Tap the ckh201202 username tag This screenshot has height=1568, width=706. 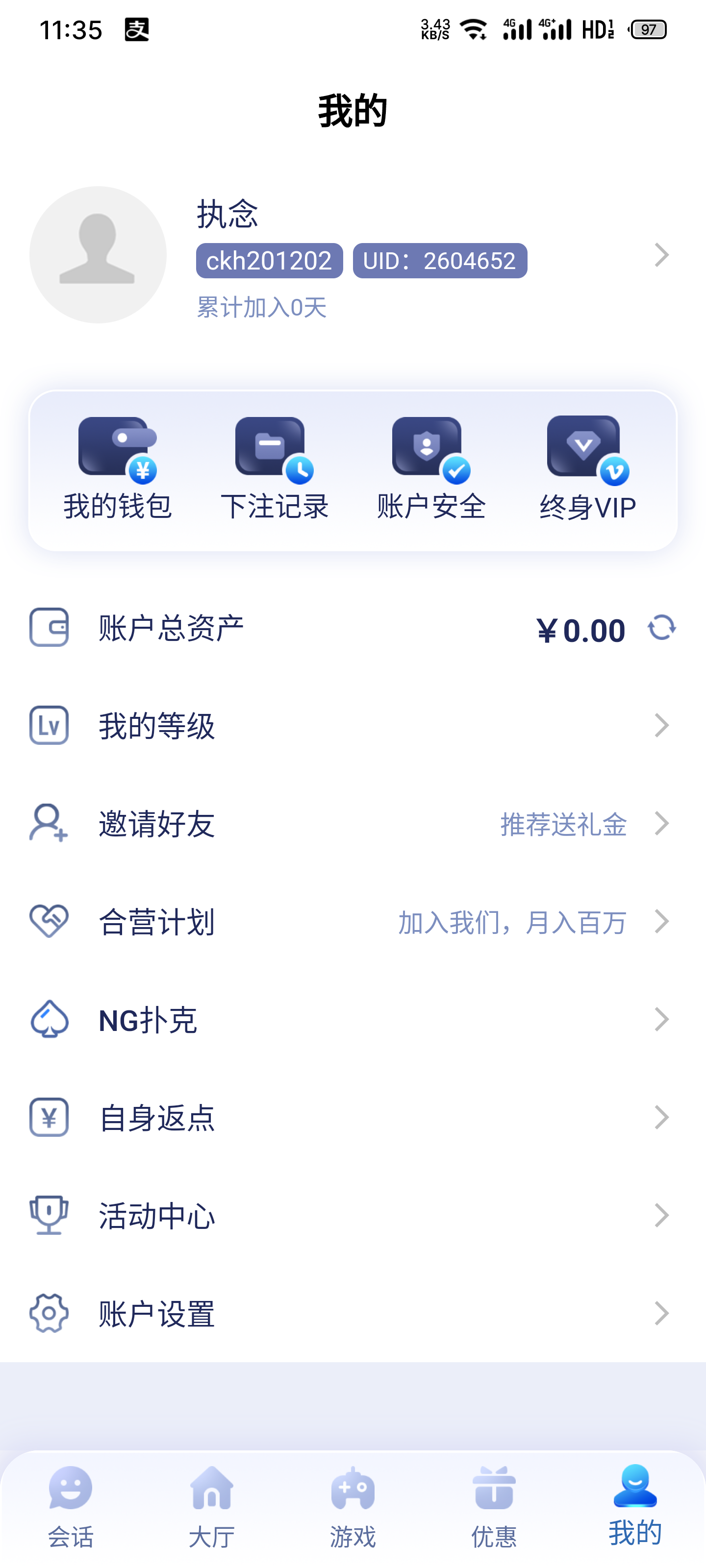pyautogui.click(x=269, y=262)
